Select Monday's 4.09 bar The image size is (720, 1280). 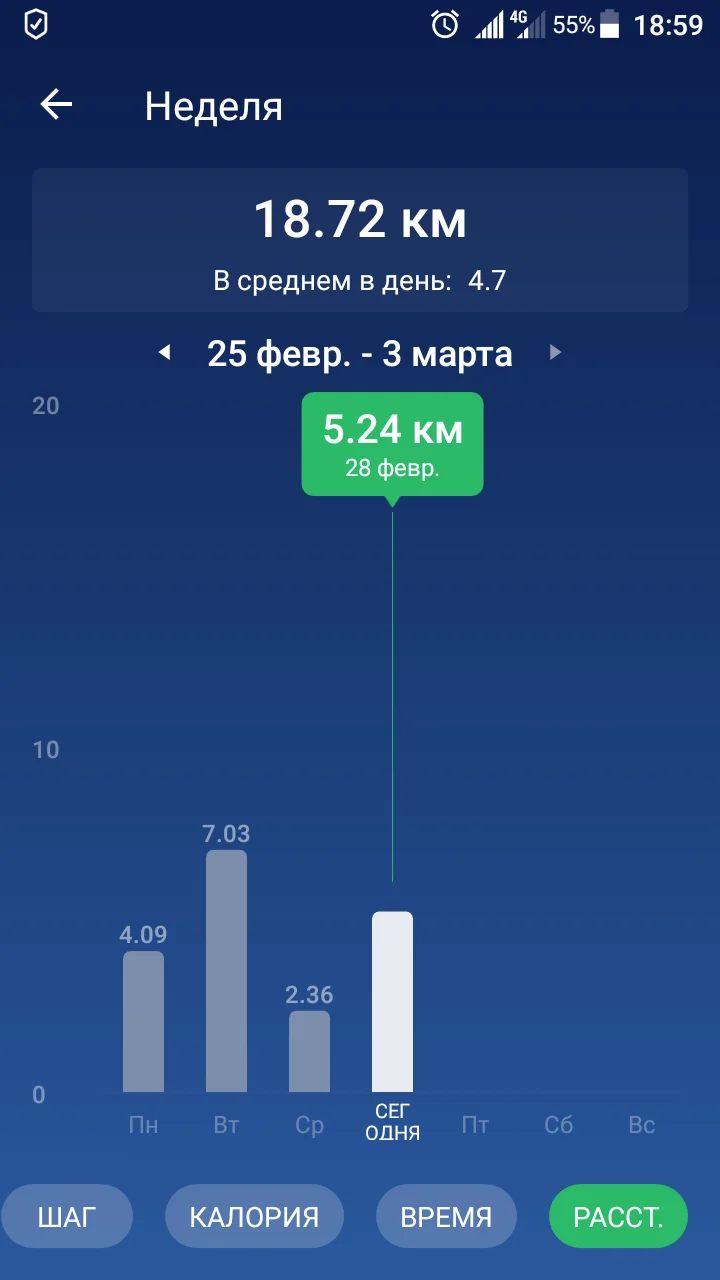coord(143,1021)
